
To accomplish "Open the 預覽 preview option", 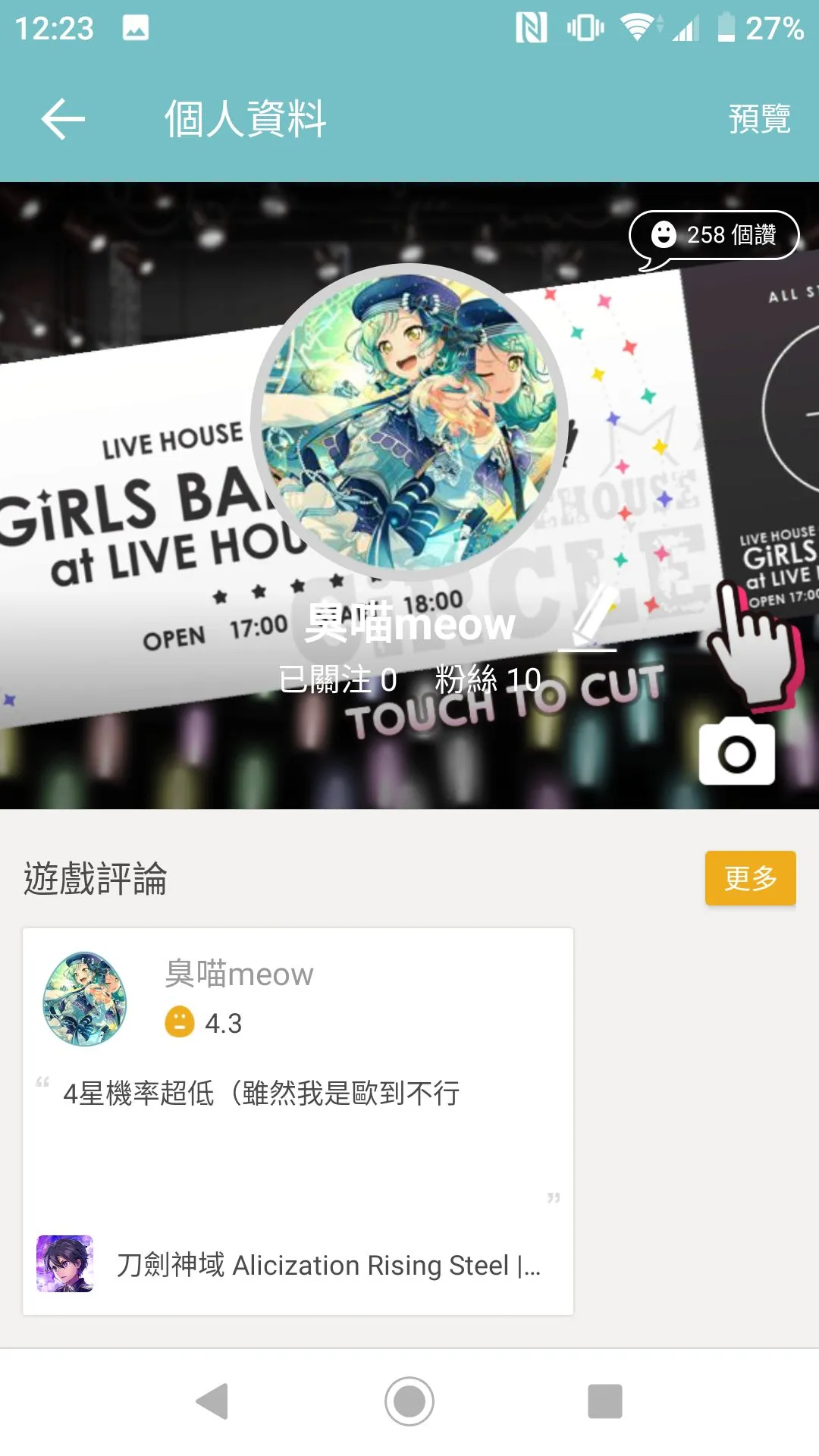I will tap(759, 119).
